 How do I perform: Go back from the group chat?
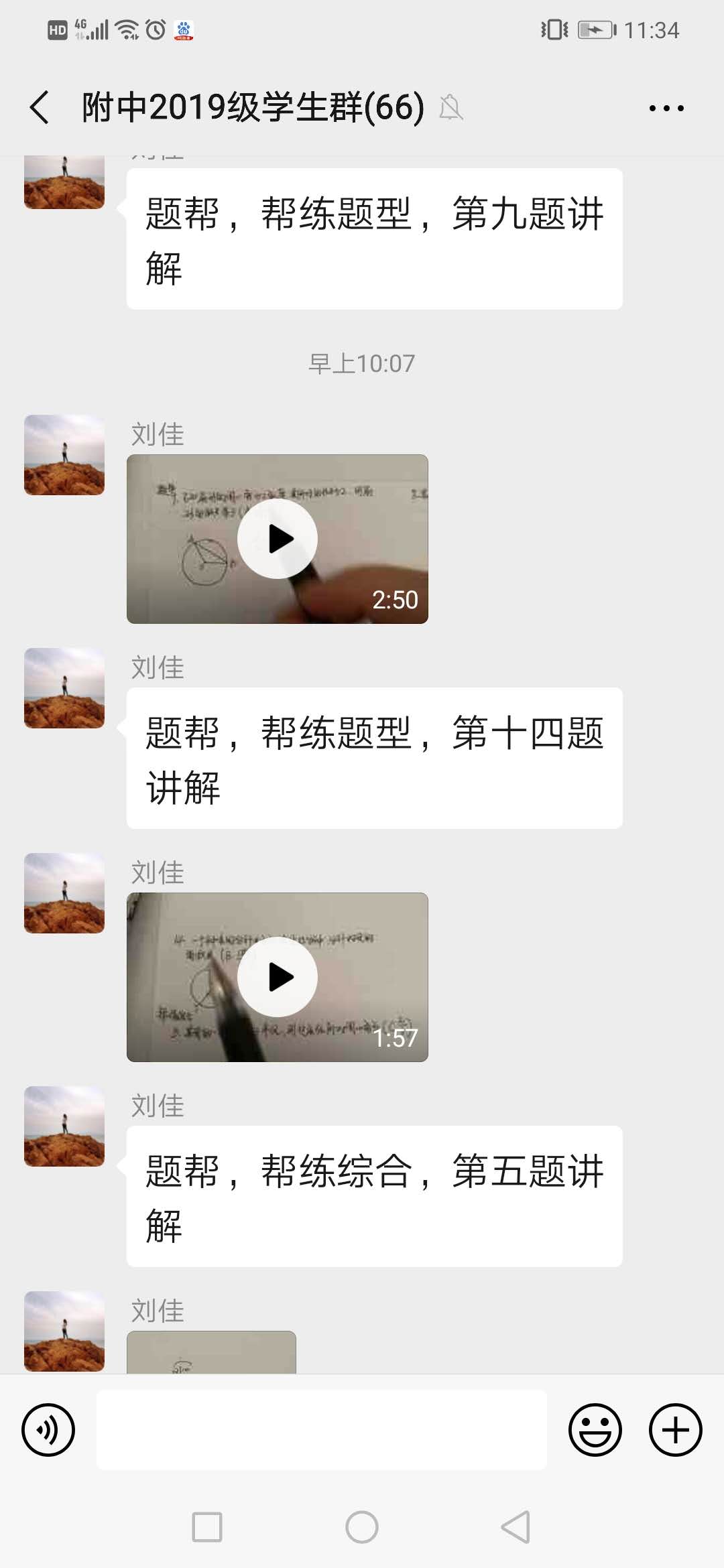(40, 107)
